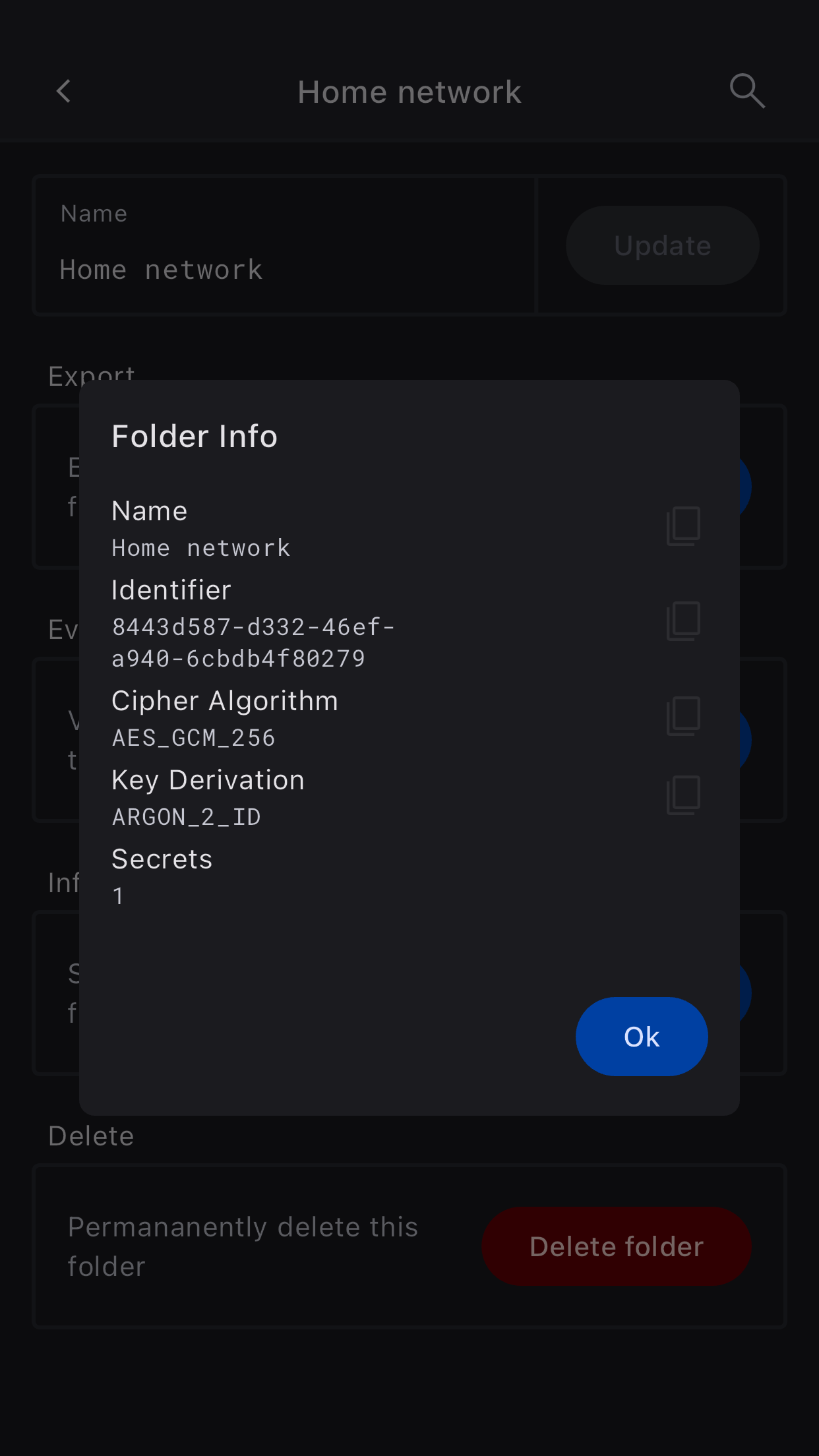Screen dimensions: 819x1456
Task: Copy the Key Derivation value
Action: 683,795
